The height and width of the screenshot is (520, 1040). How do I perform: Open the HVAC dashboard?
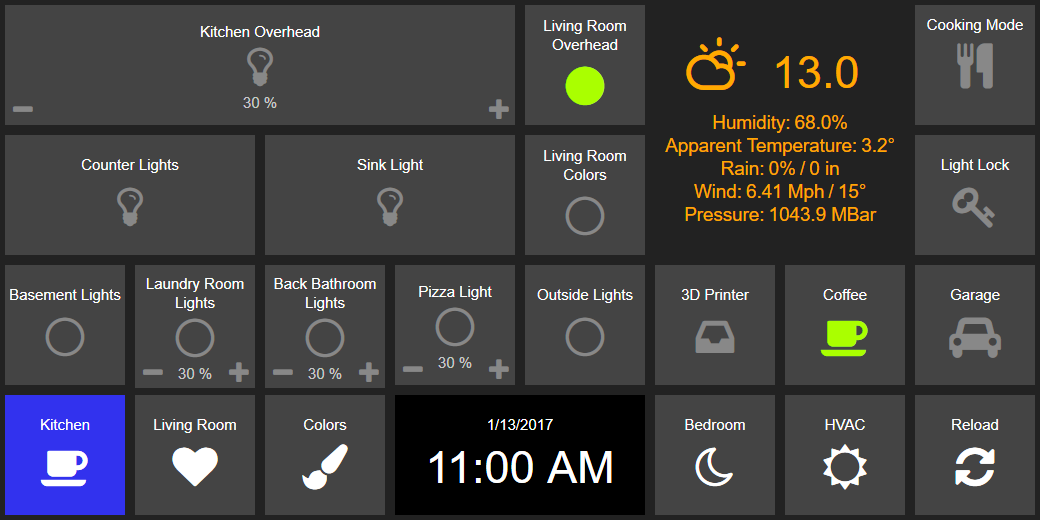click(845, 465)
